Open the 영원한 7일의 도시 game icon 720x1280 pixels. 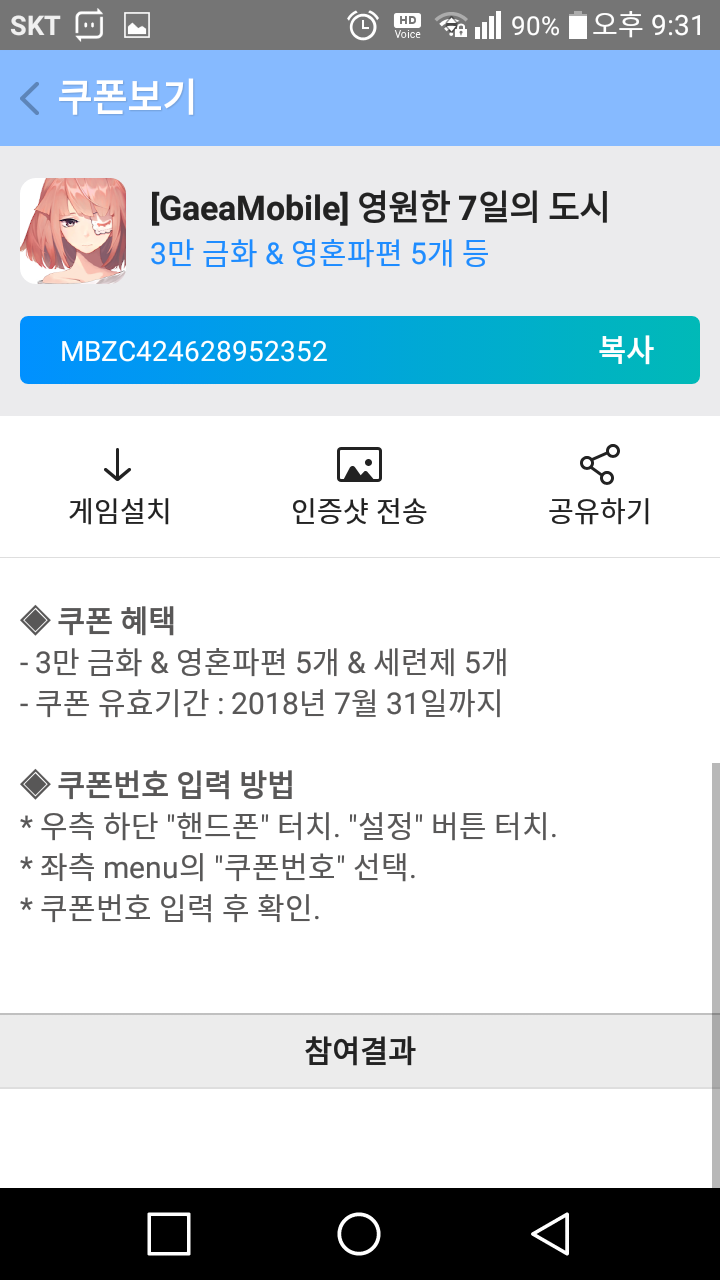pyautogui.click(x=73, y=231)
